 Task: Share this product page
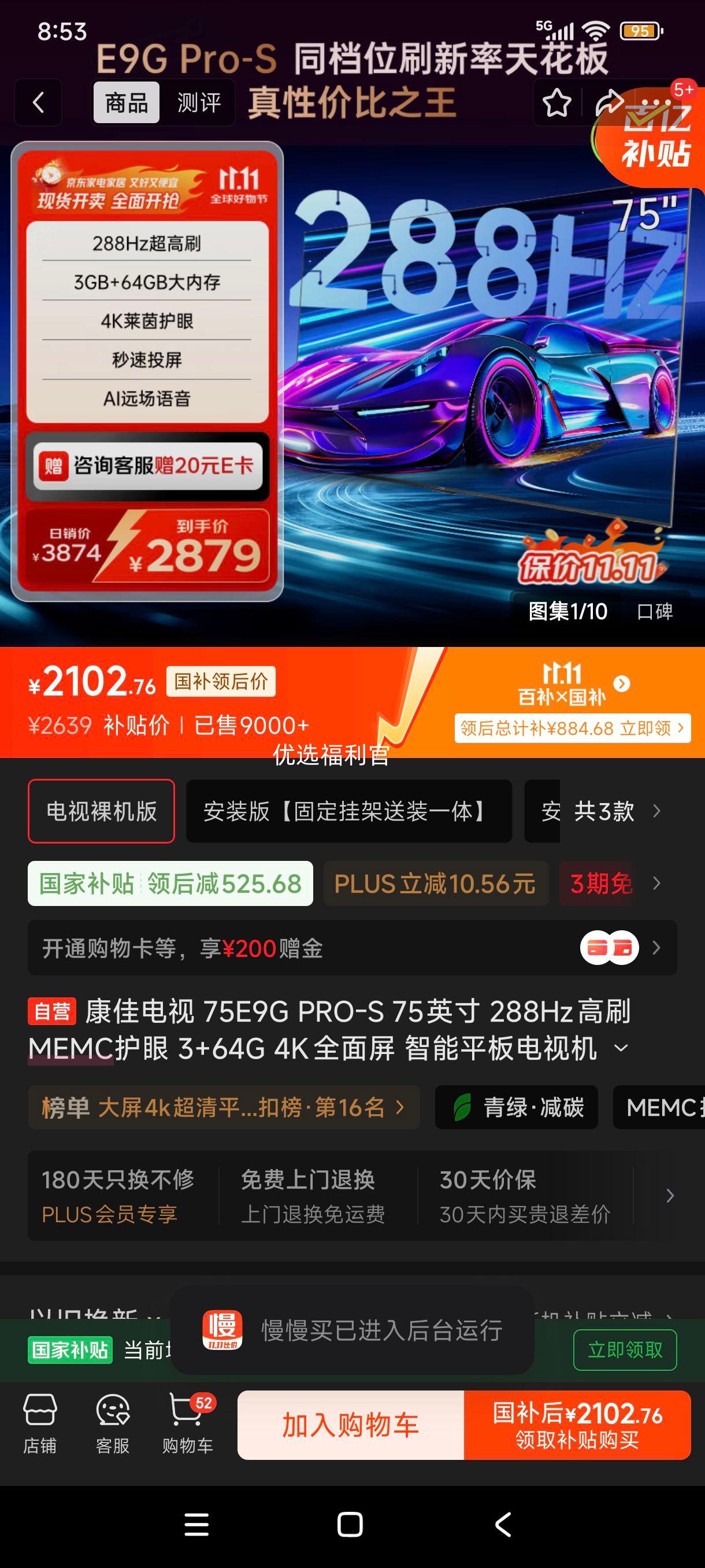click(609, 102)
